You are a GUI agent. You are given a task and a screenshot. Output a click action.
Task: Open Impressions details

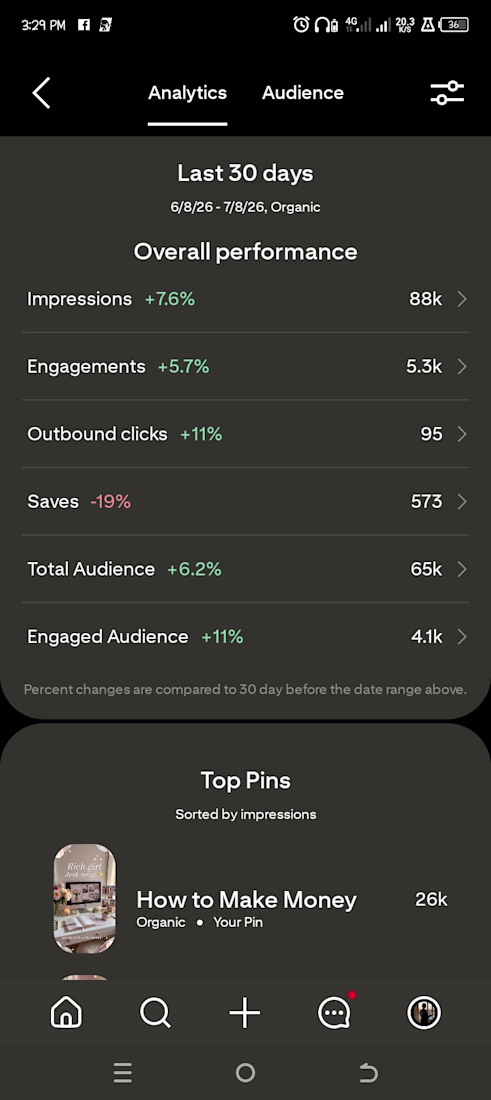point(246,299)
